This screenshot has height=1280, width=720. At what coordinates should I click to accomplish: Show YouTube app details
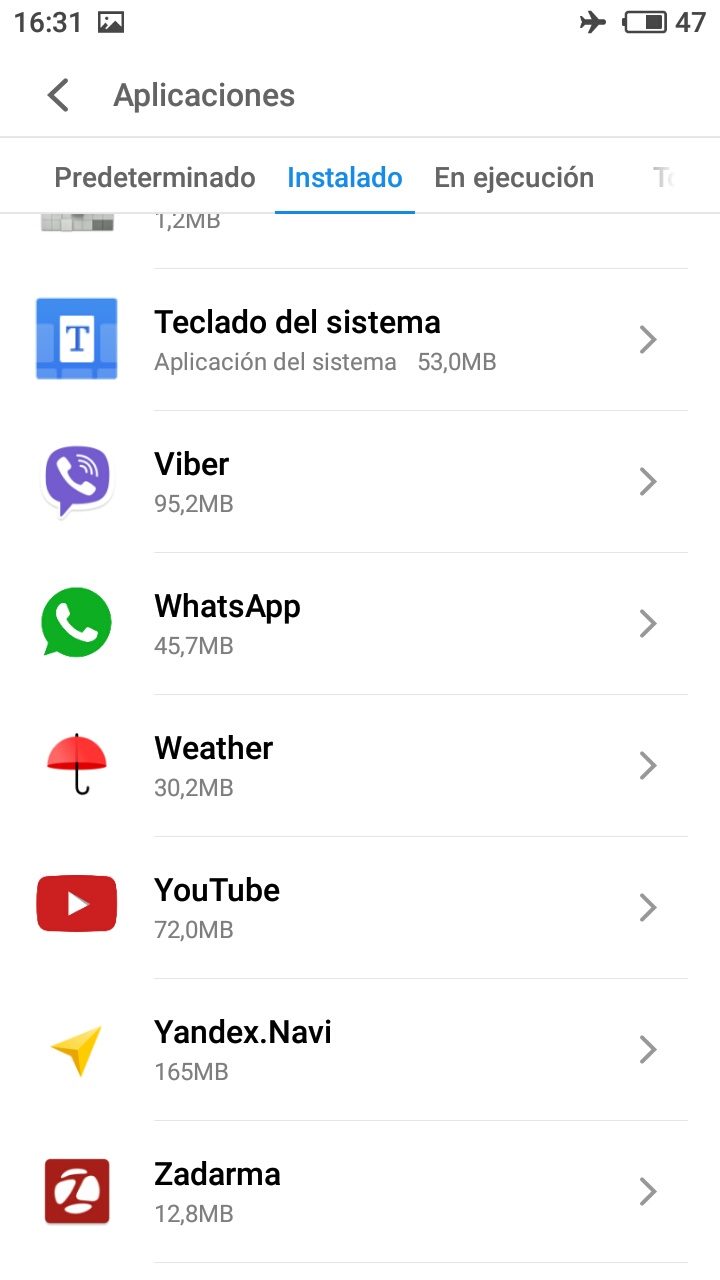[x=360, y=908]
